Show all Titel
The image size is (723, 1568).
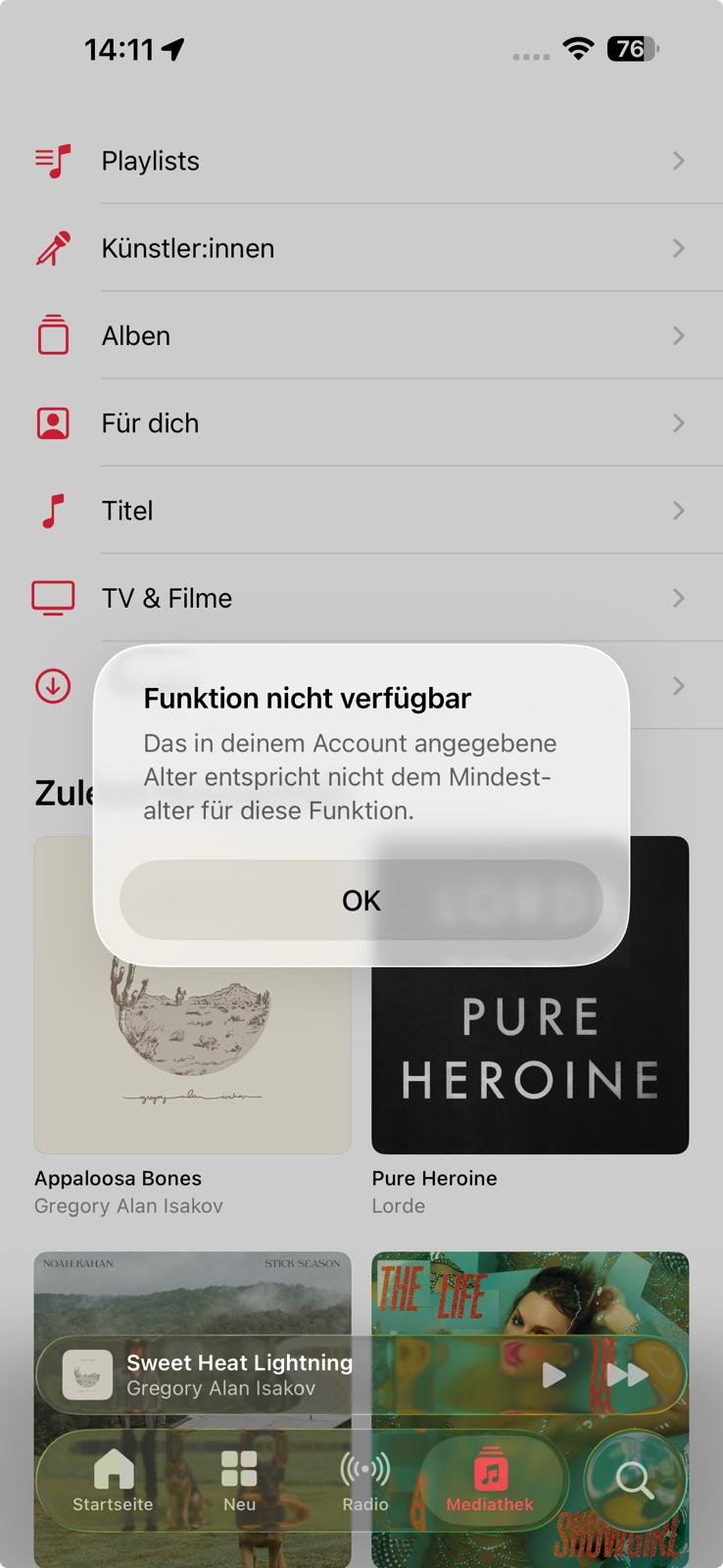361,511
